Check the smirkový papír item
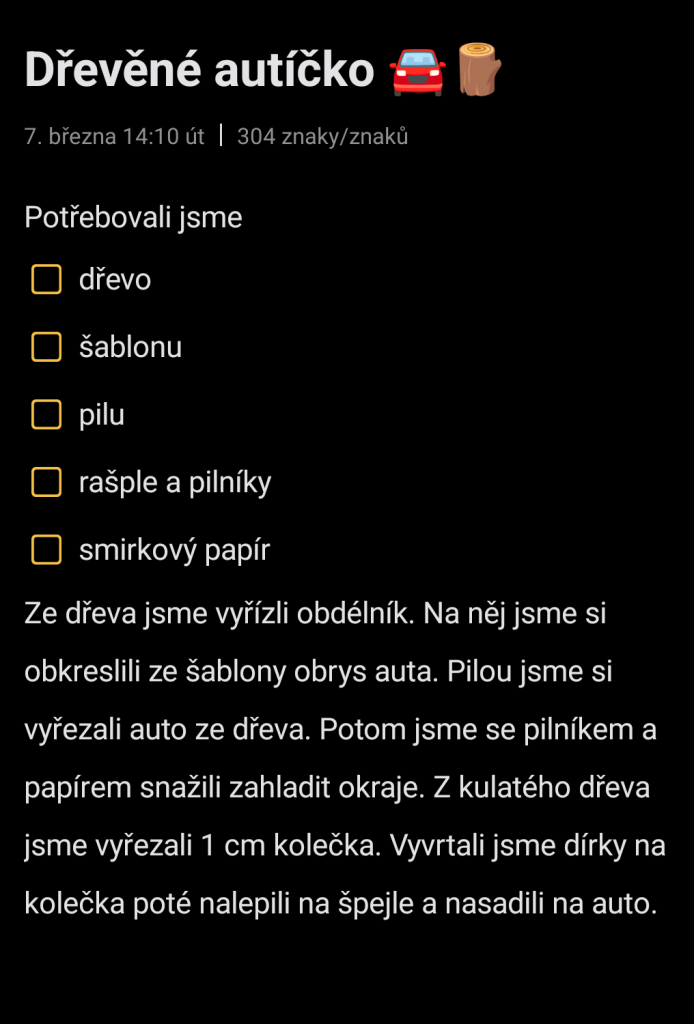Viewport: 694px width, 1024px height. [47, 550]
